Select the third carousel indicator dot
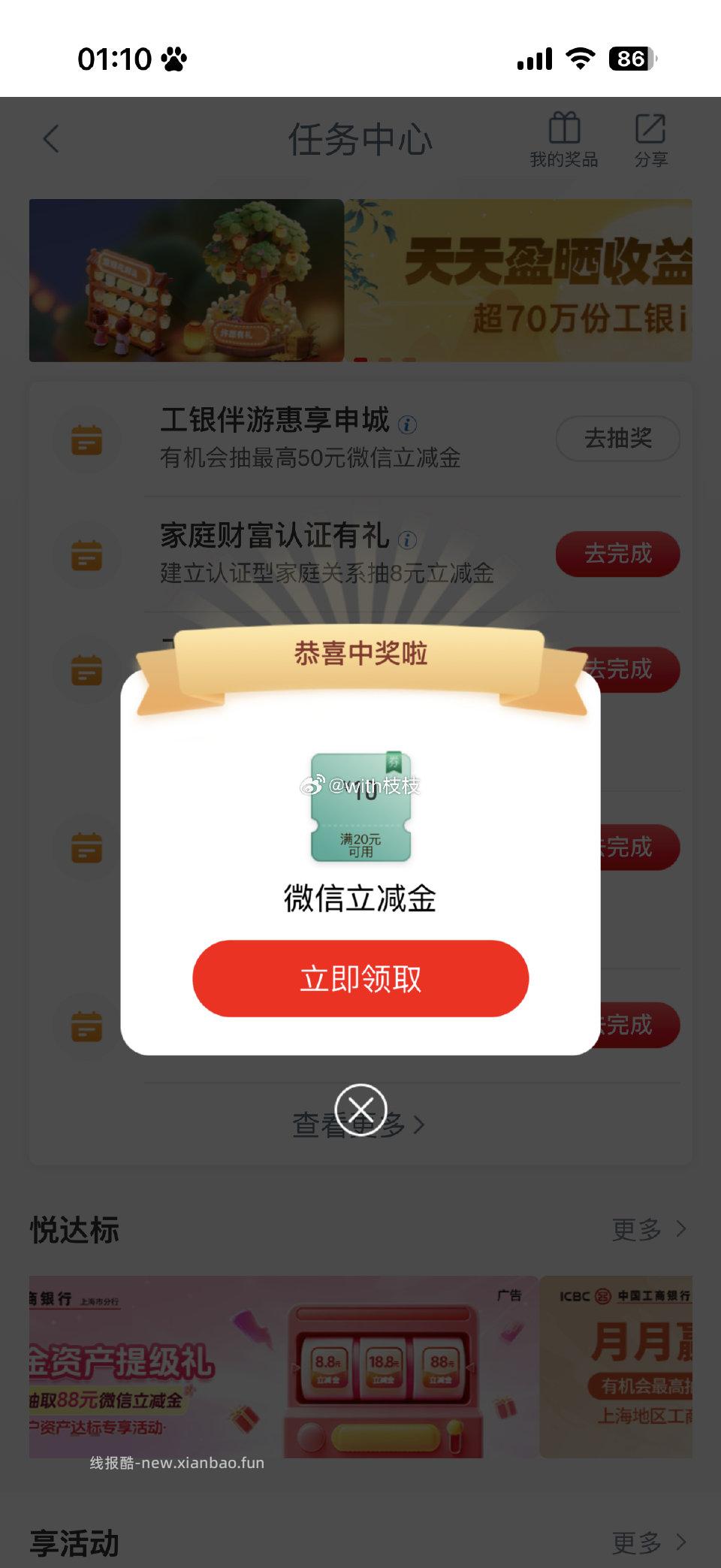Viewport: 721px width, 1568px height. (x=409, y=359)
